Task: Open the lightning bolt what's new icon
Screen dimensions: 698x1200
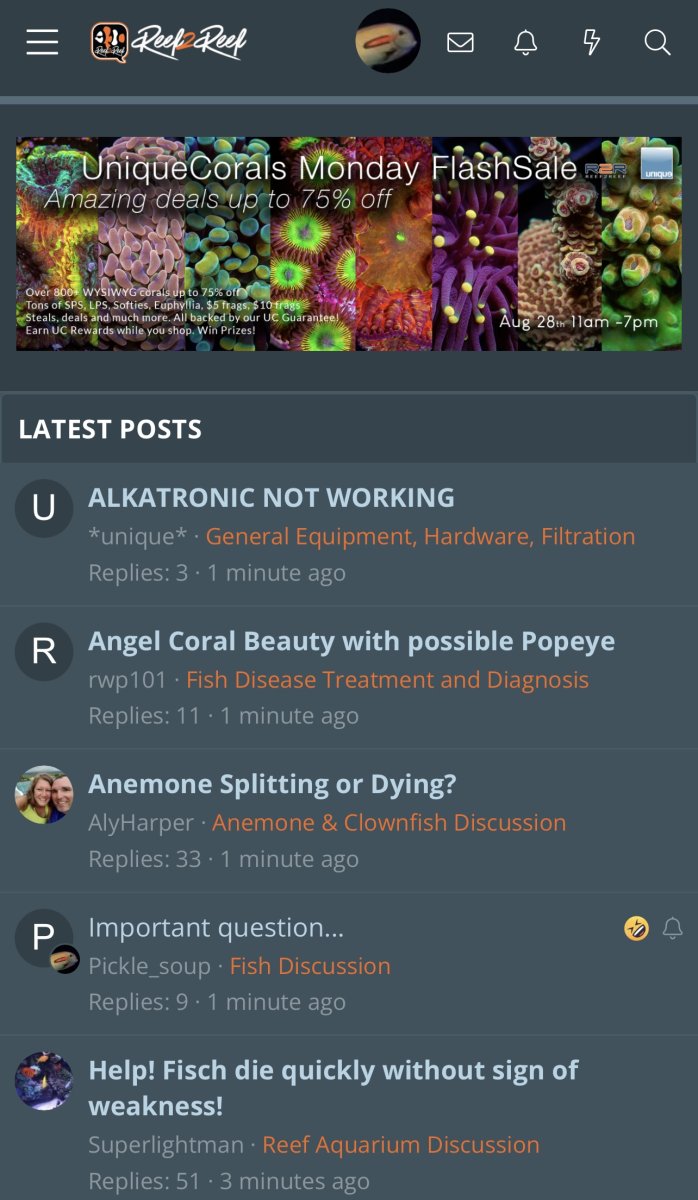Action: 591,42
